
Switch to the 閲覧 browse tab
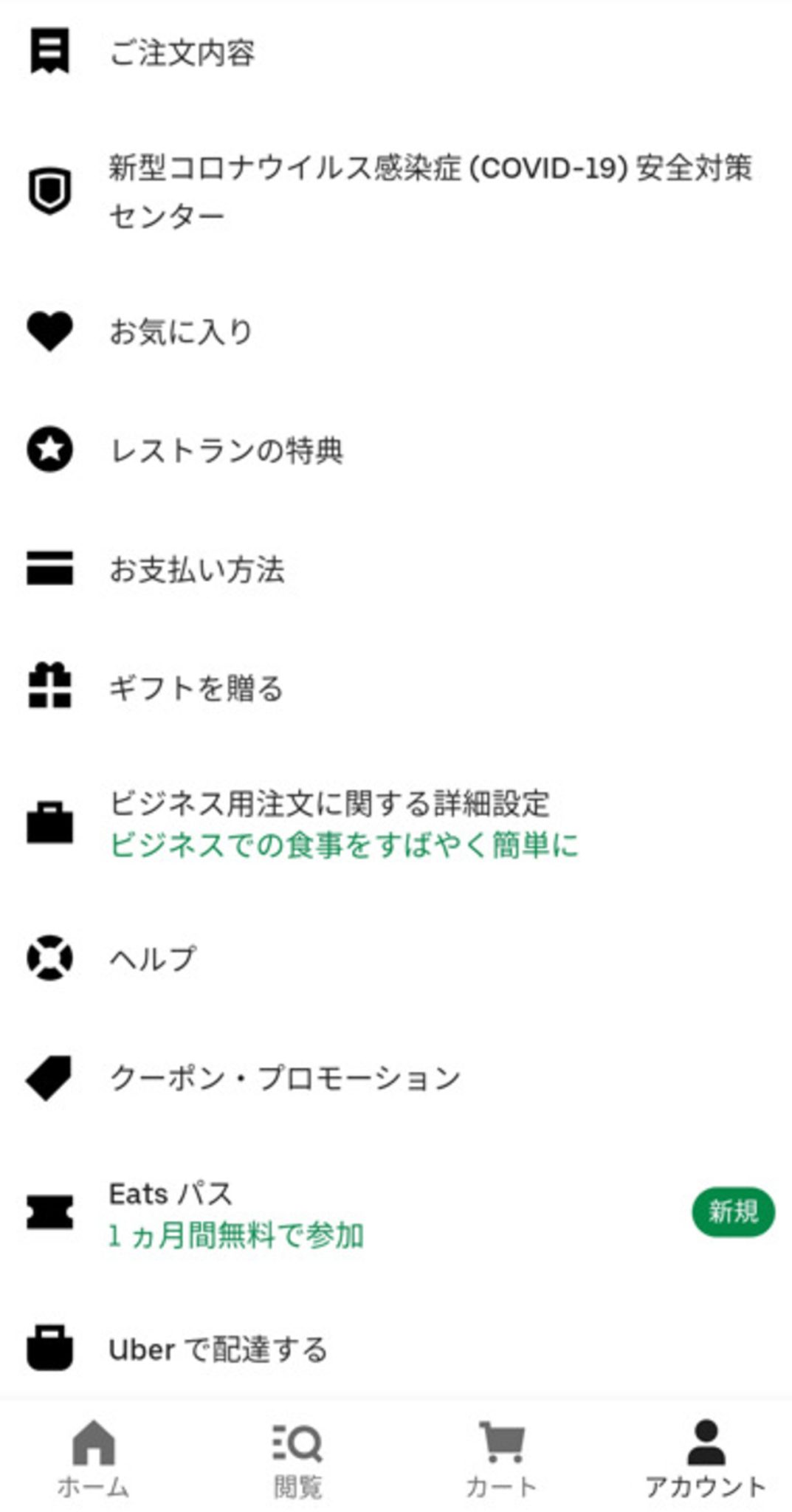pos(297,1459)
